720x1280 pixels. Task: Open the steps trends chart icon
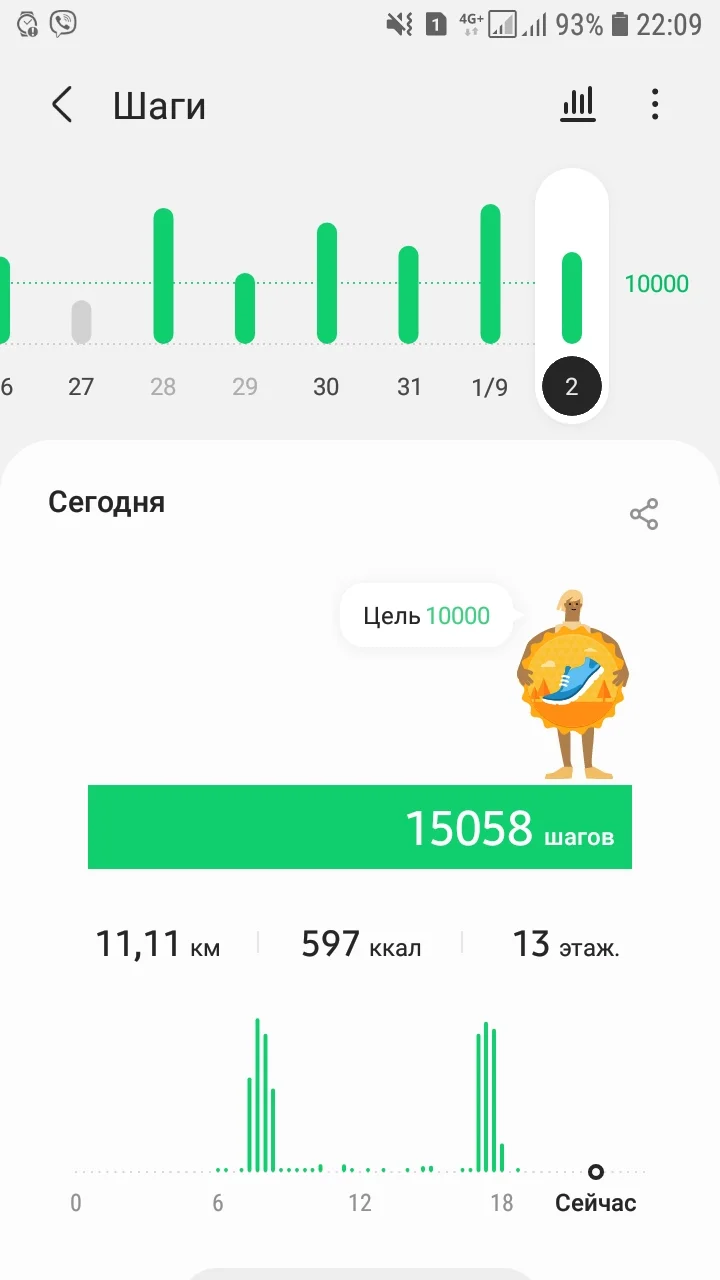tap(578, 104)
